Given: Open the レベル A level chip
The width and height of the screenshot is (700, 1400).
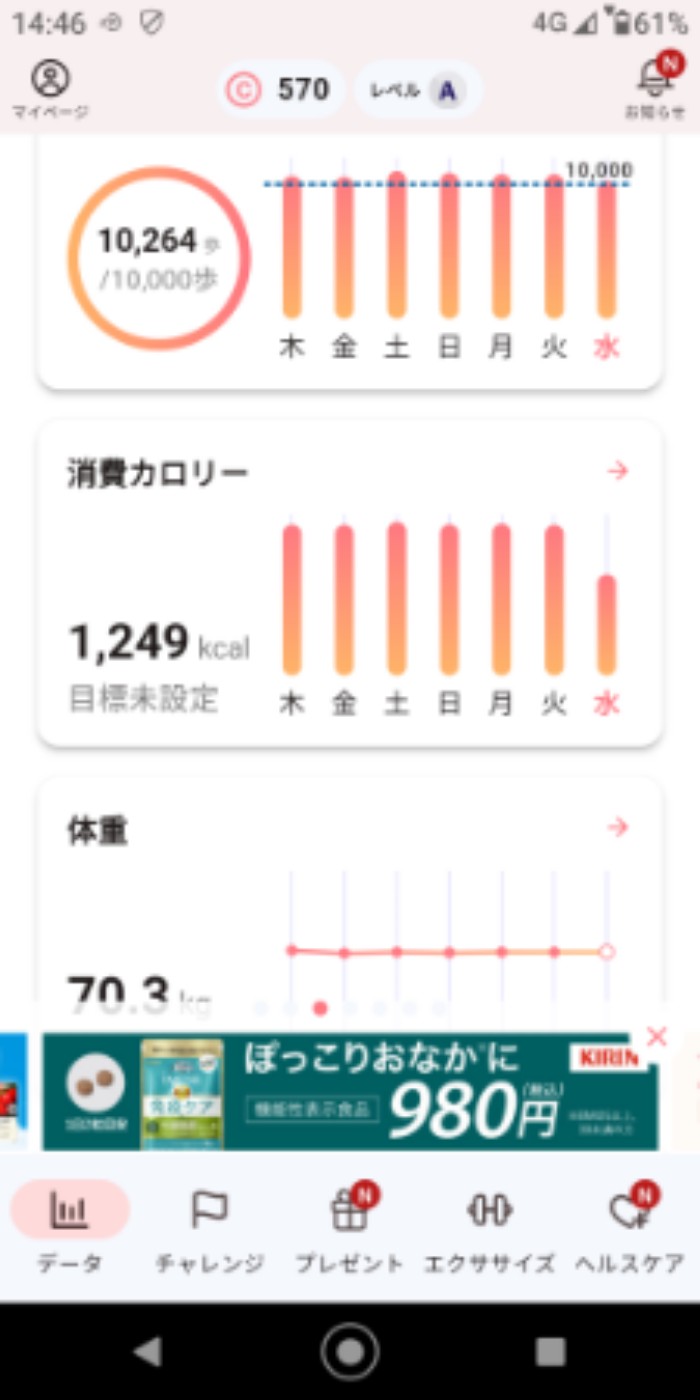Looking at the screenshot, I should click(418, 90).
